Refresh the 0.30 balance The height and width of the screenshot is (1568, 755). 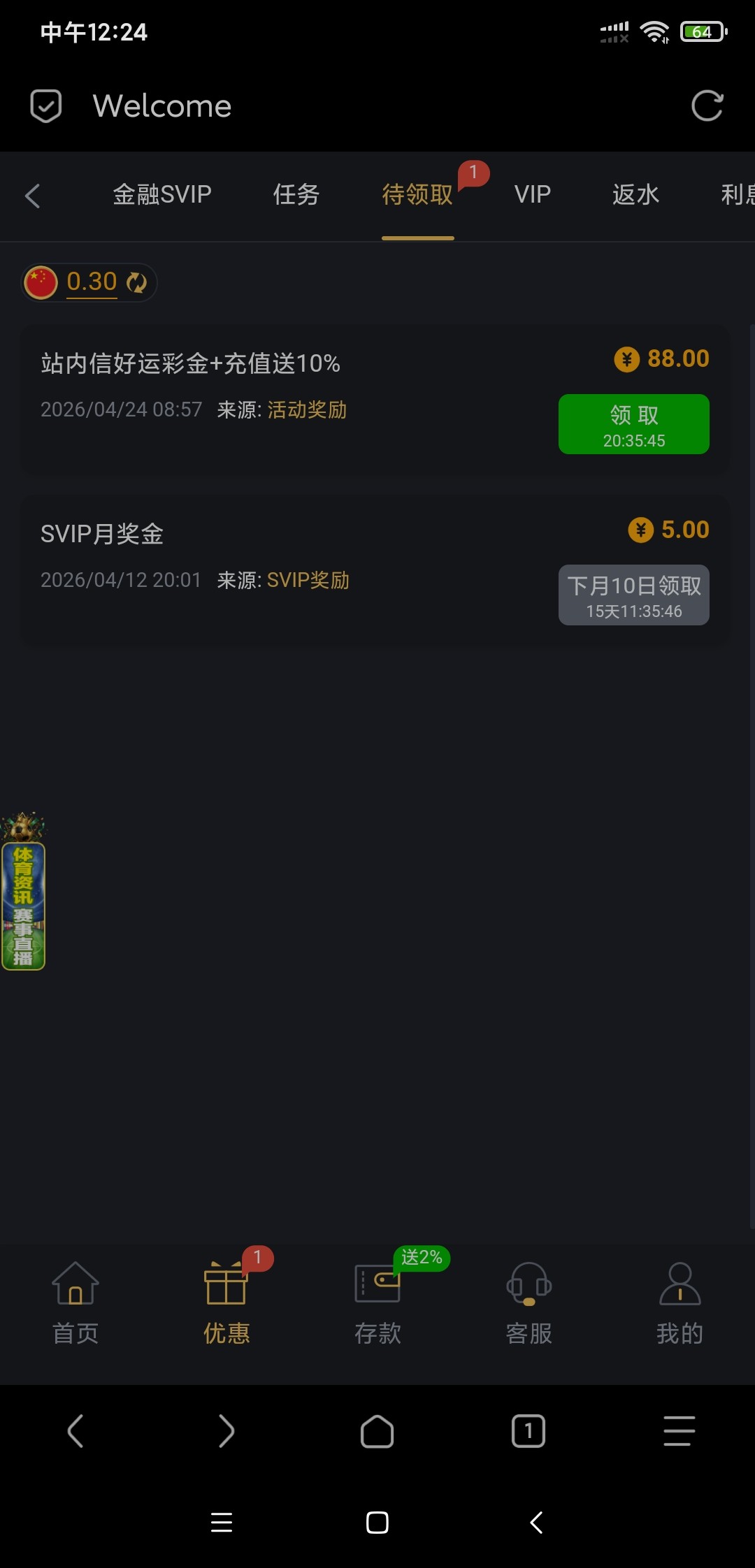136,282
